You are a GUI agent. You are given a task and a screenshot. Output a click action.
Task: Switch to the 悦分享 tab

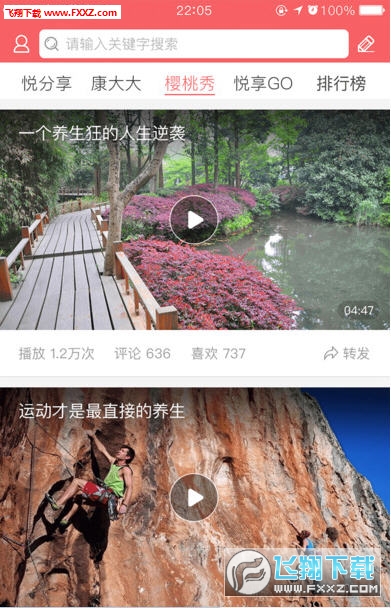[47, 83]
